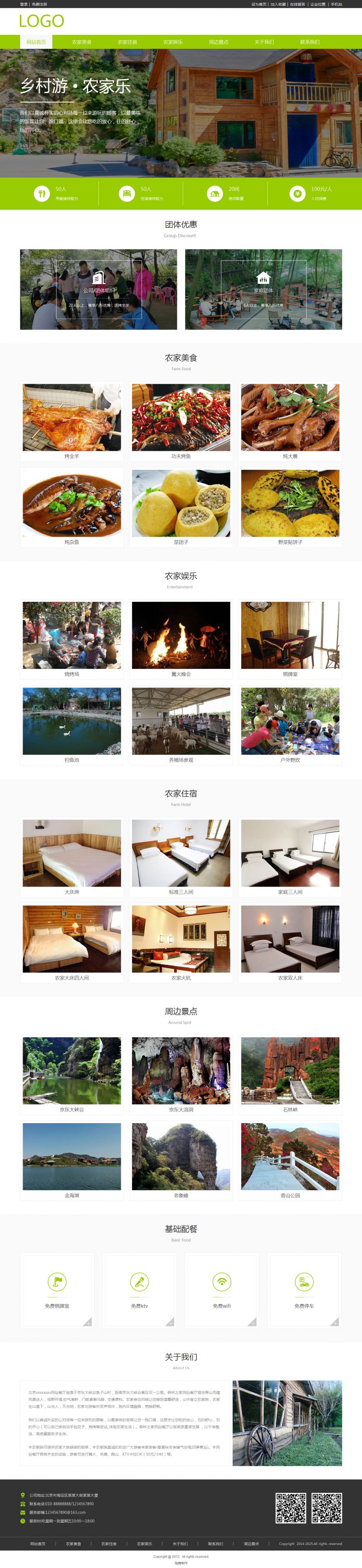Select 关于我们 in the top navigation

264,42
